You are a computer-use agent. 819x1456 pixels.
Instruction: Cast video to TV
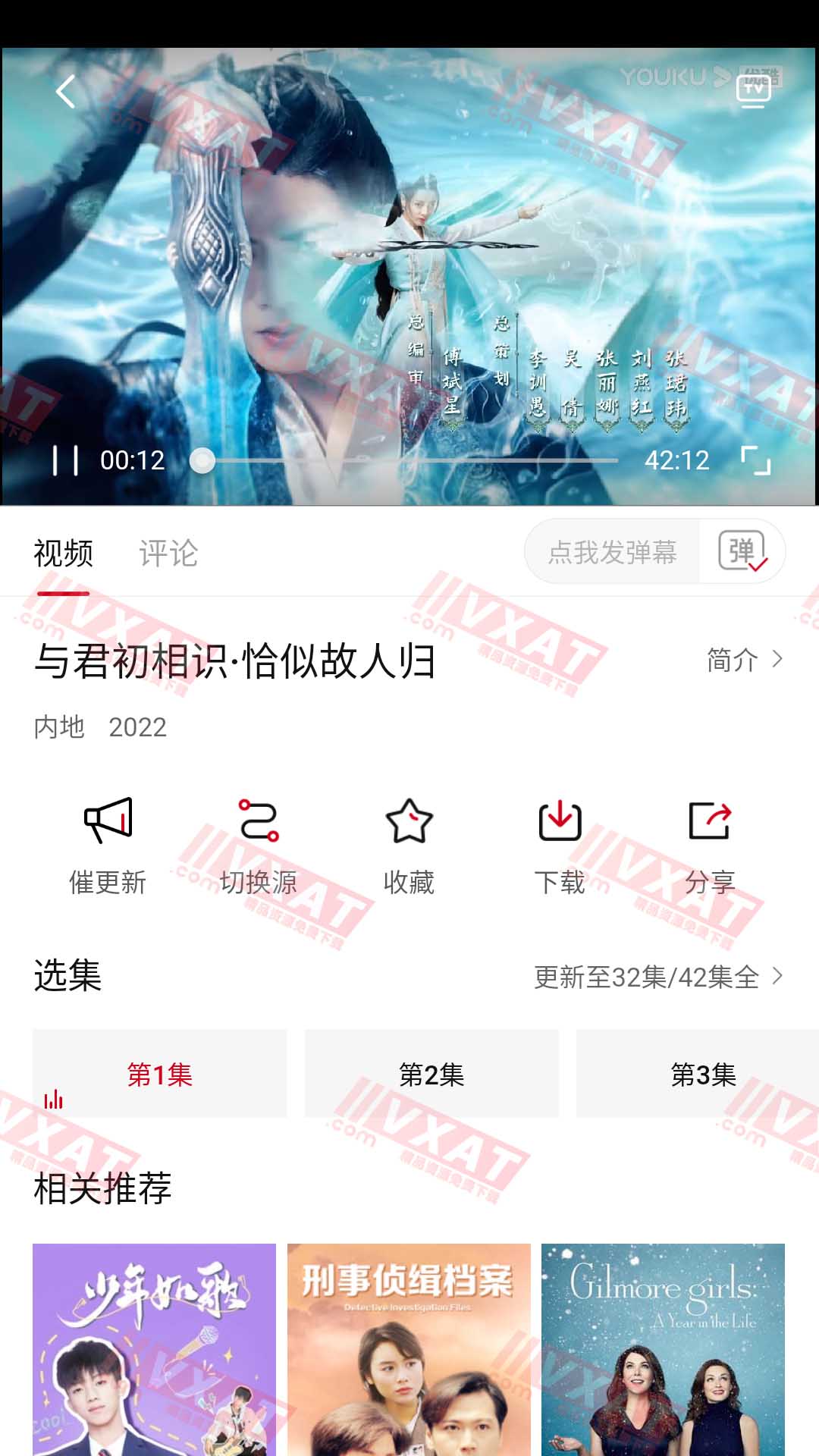point(753,90)
